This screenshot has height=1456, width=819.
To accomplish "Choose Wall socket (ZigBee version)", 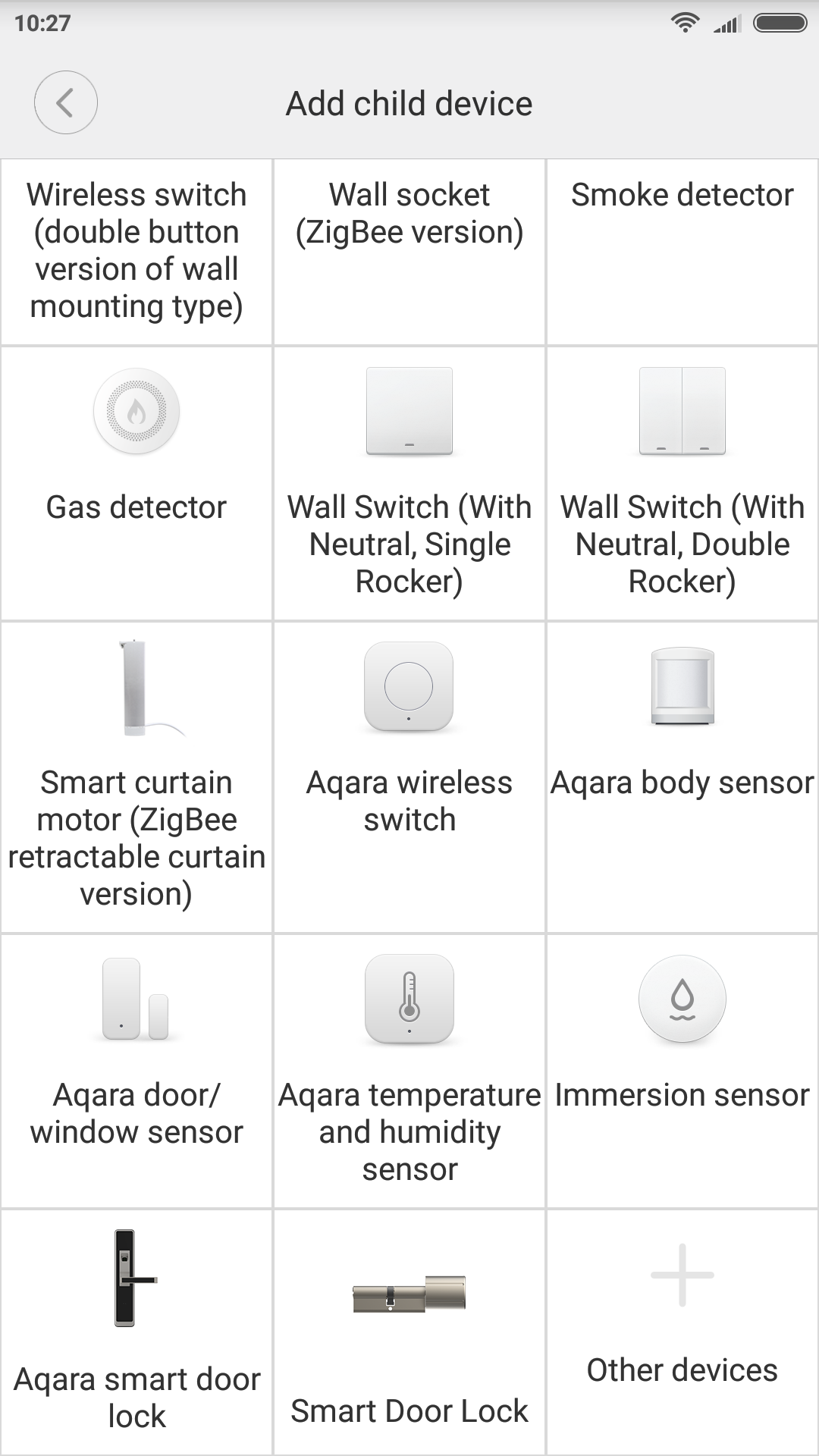I will click(409, 252).
